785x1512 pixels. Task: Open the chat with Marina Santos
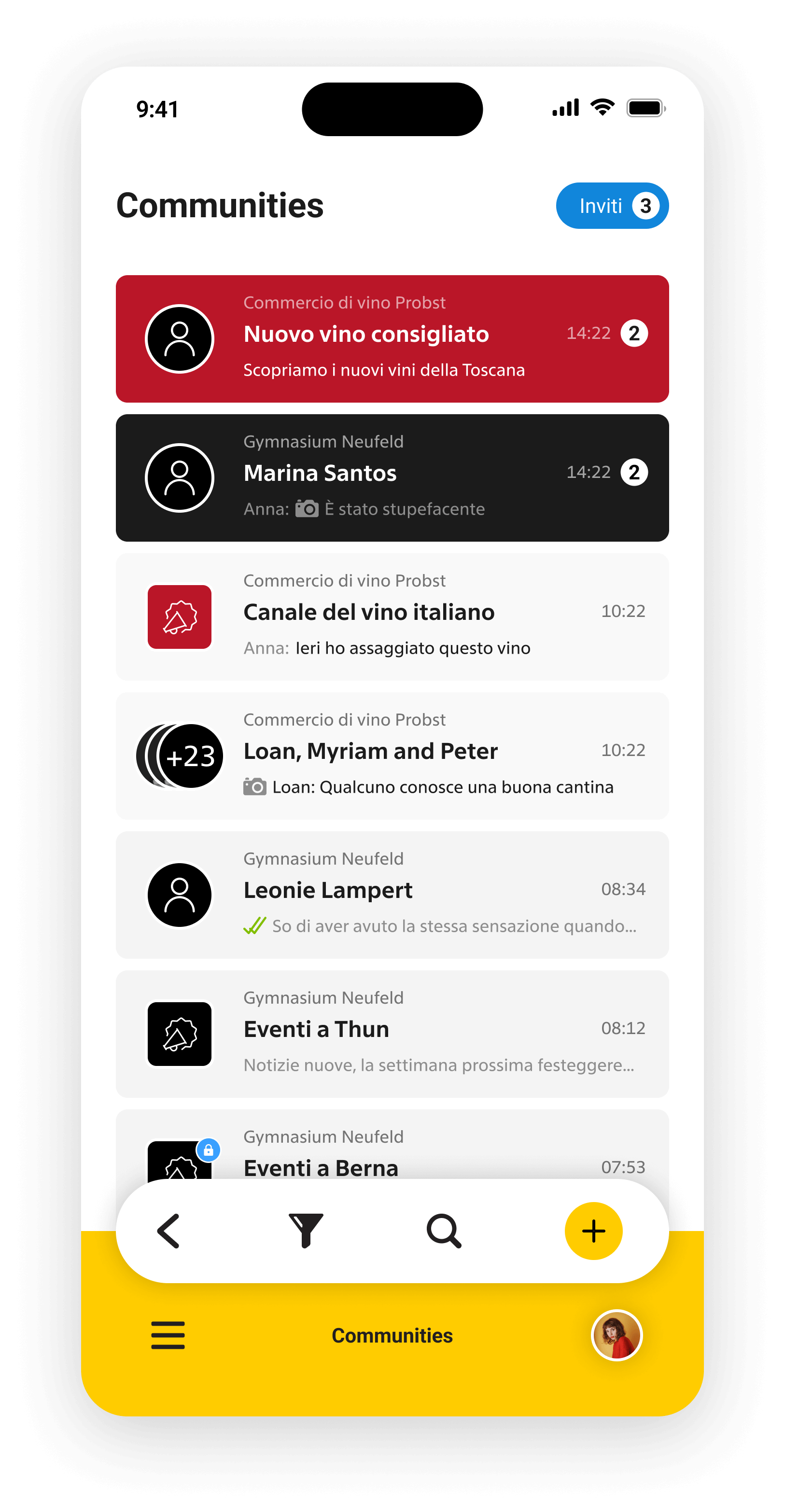(x=392, y=478)
